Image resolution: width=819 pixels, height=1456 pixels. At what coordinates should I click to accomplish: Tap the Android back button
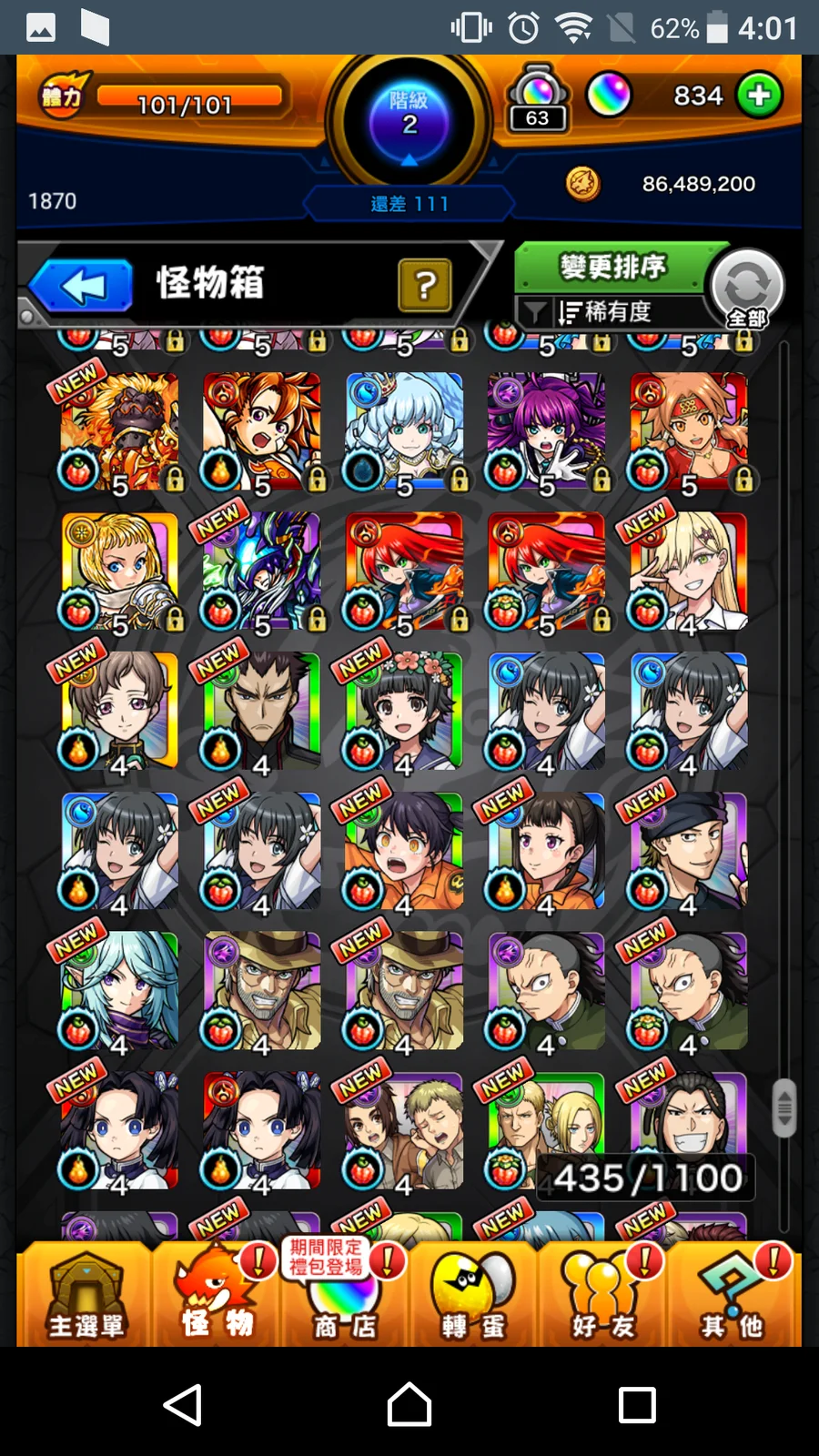pyautogui.click(x=182, y=1405)
